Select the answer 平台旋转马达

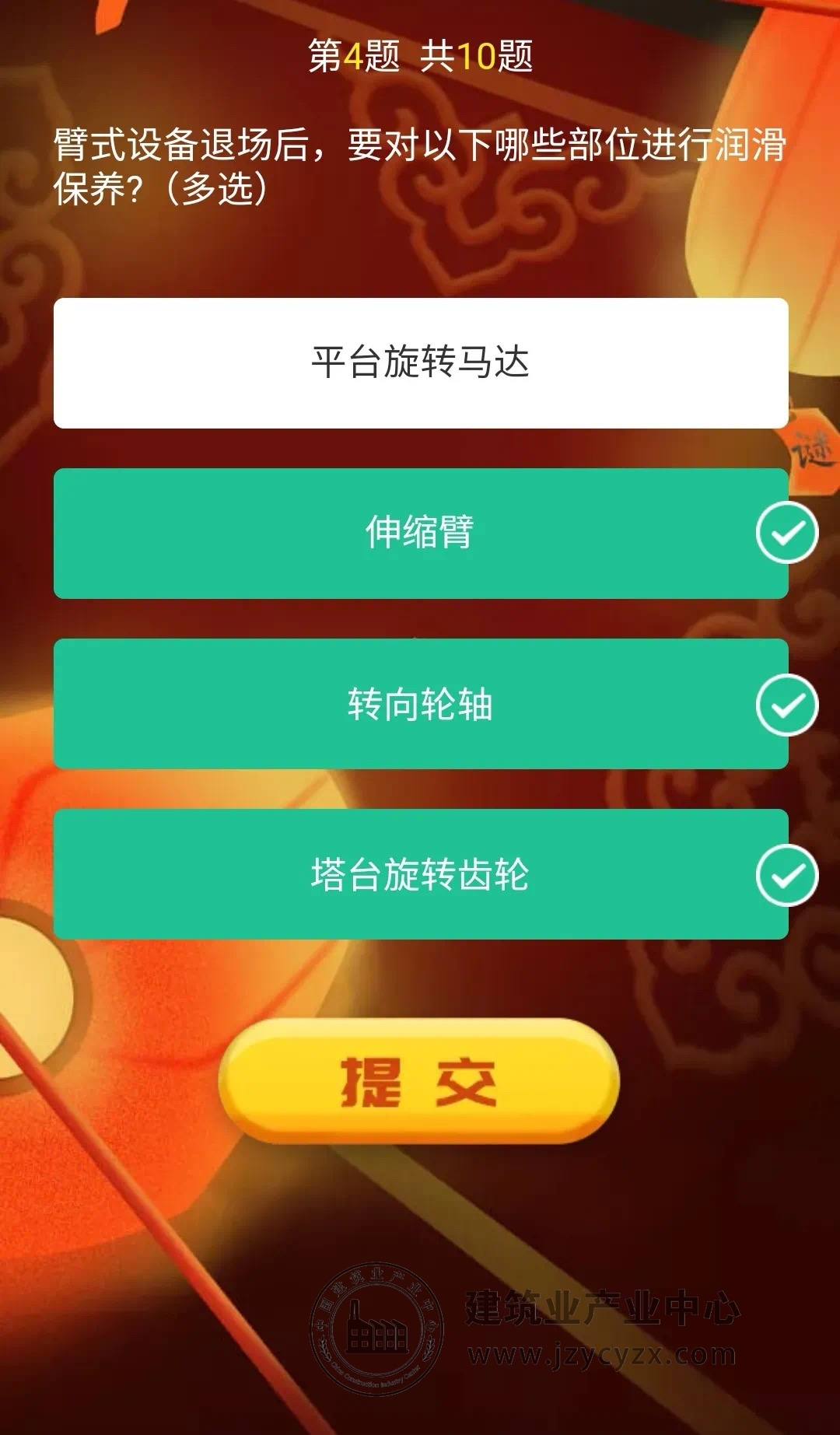click(x=420, y=362)
